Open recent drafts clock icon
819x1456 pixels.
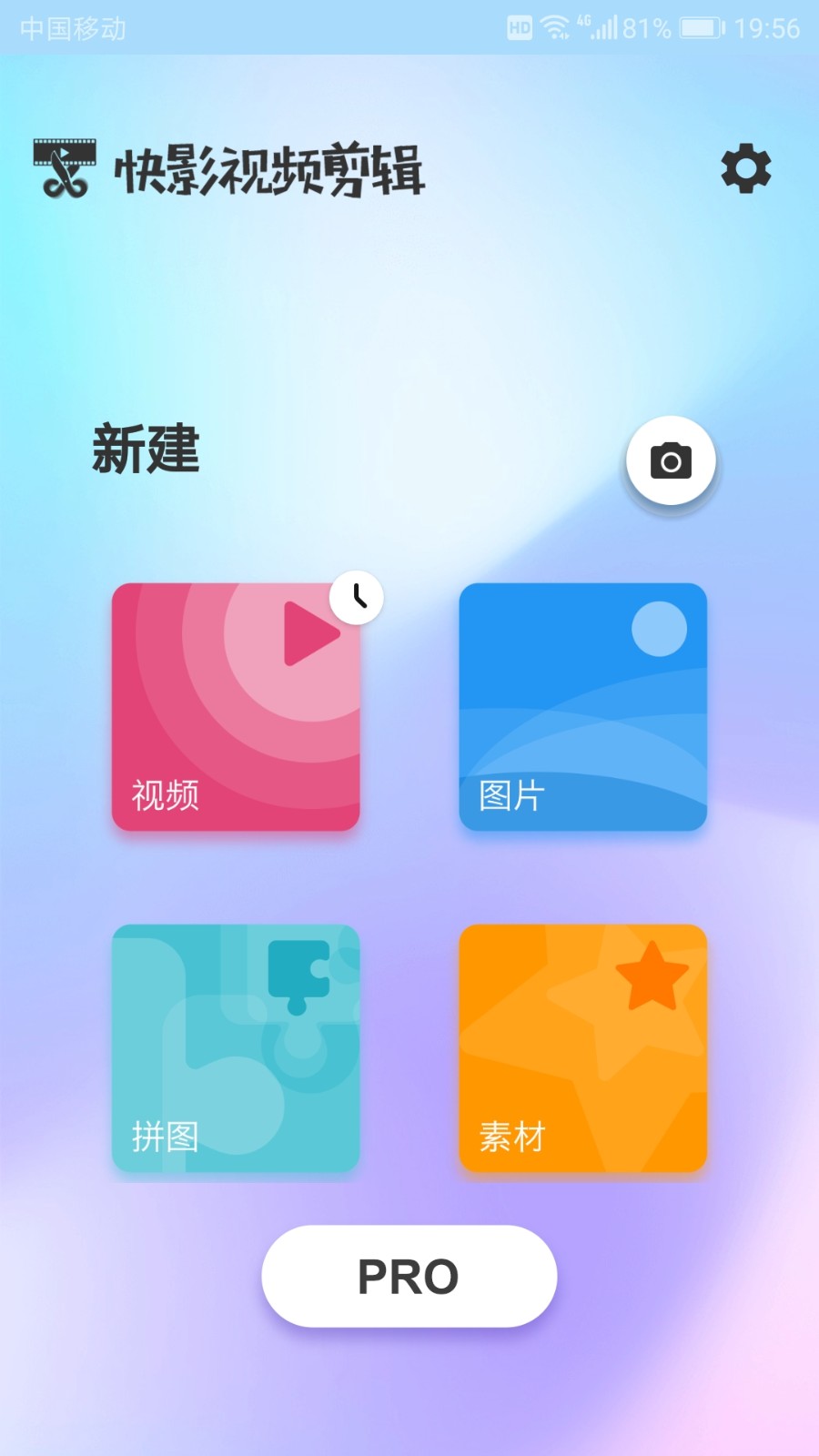[357, 597]
